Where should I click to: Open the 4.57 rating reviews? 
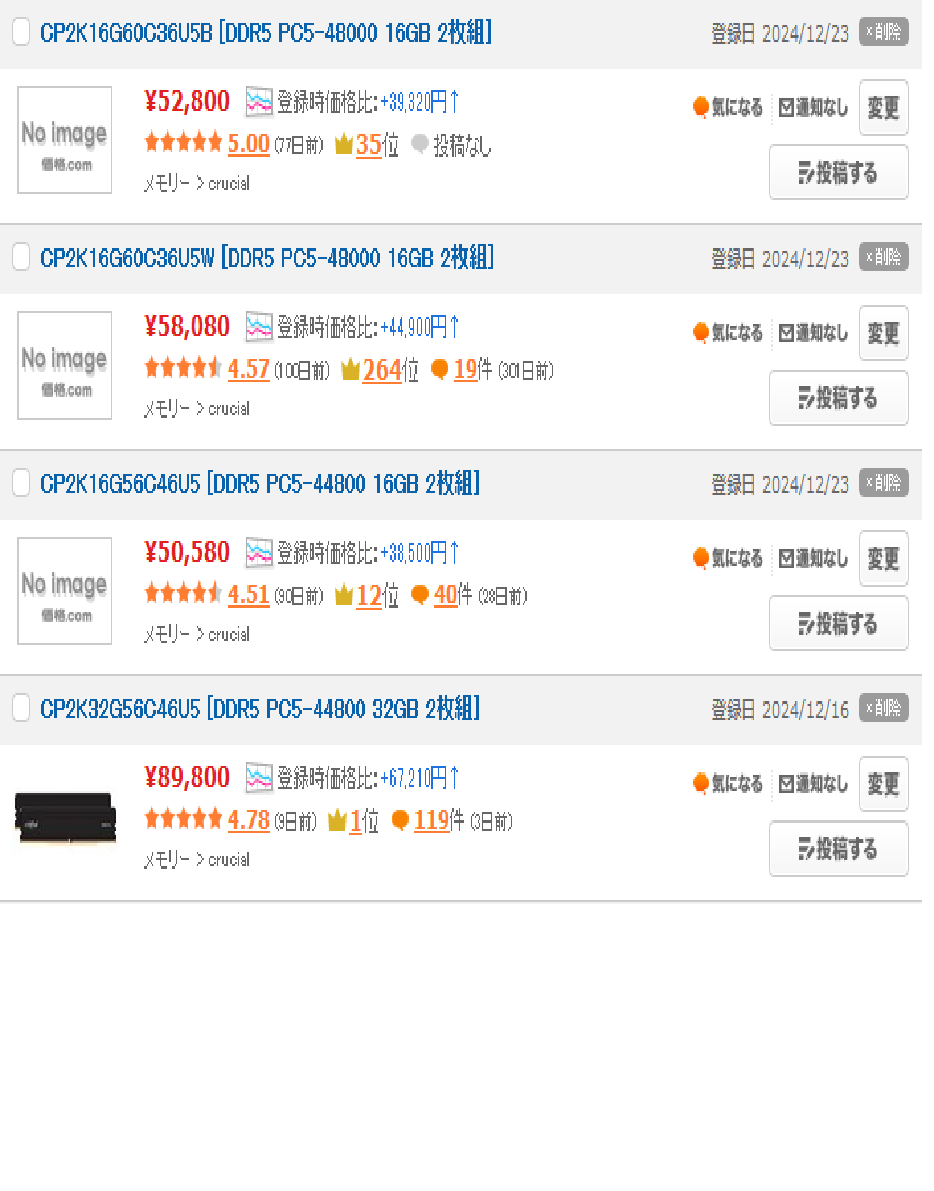click(x=248, y=369)
